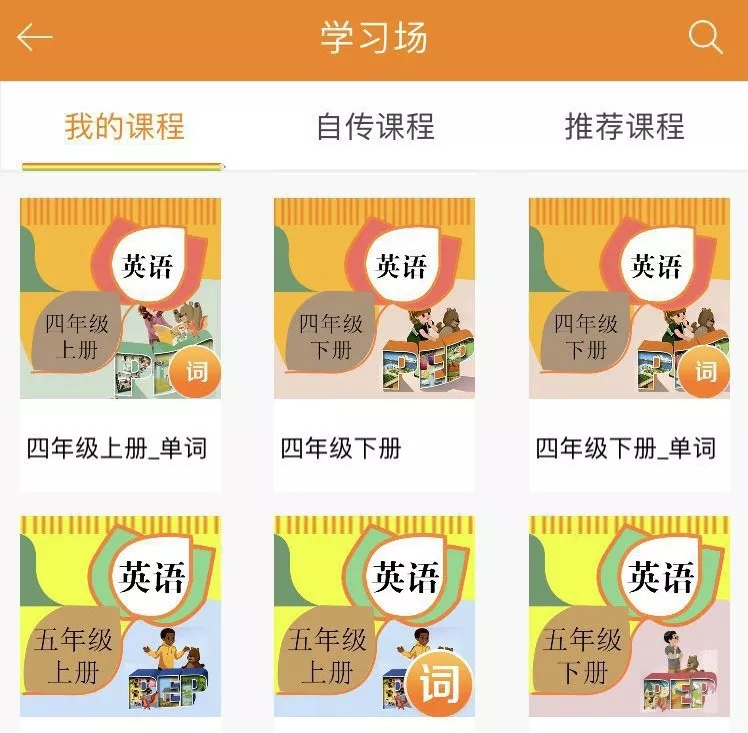The height and width of the screenshot is (733, 748).
Task: Open the search magnifier icon
Action: [x=705, y=38]
